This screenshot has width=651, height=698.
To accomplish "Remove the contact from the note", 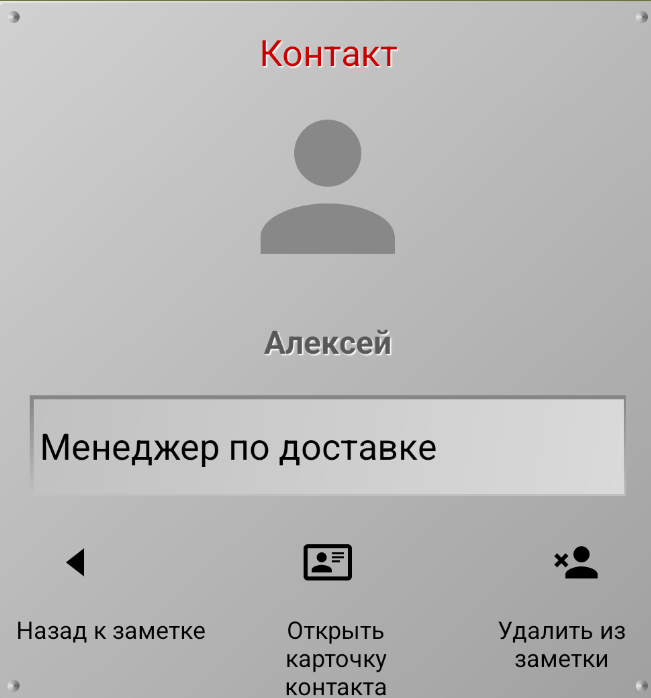I will [x=576, y=563].
